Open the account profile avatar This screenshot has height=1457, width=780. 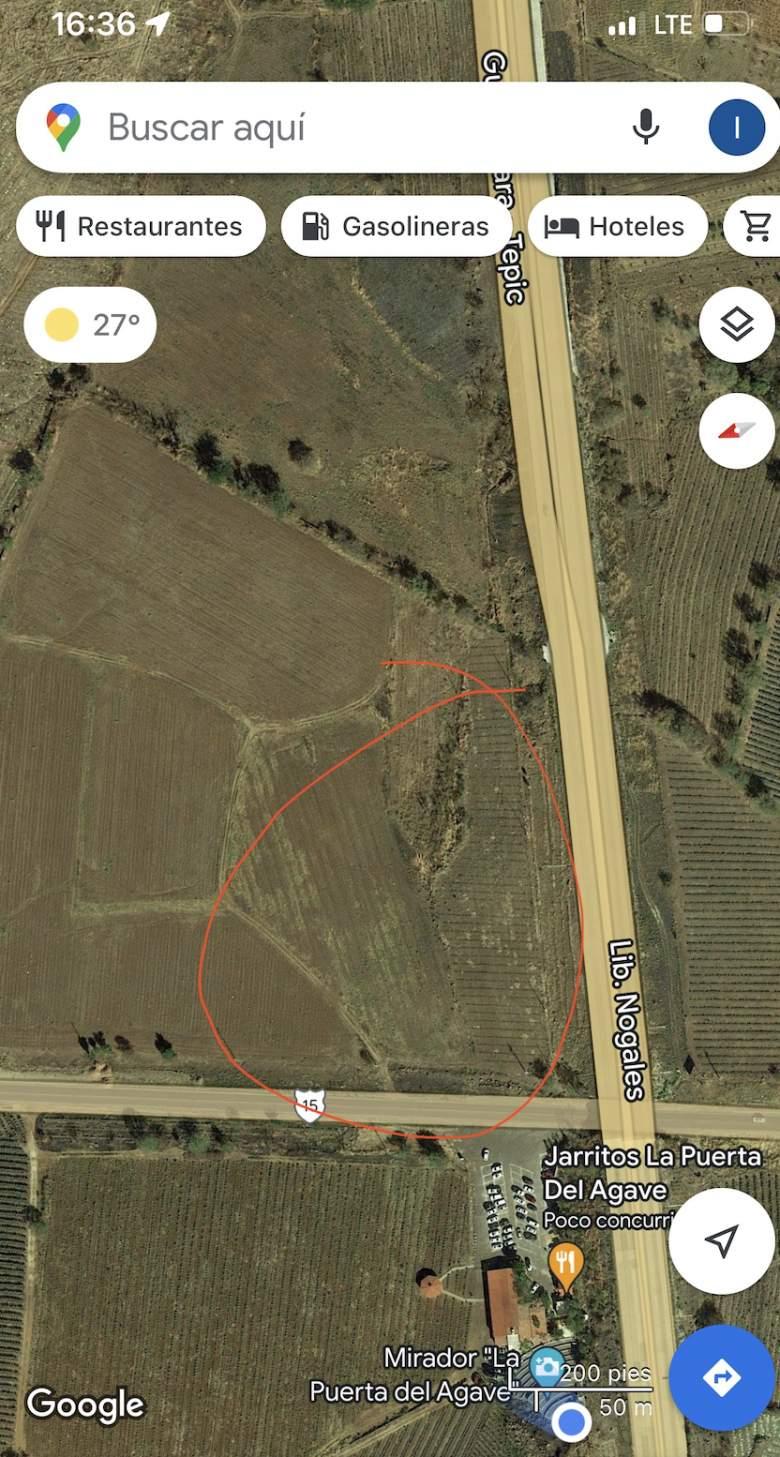736,127
